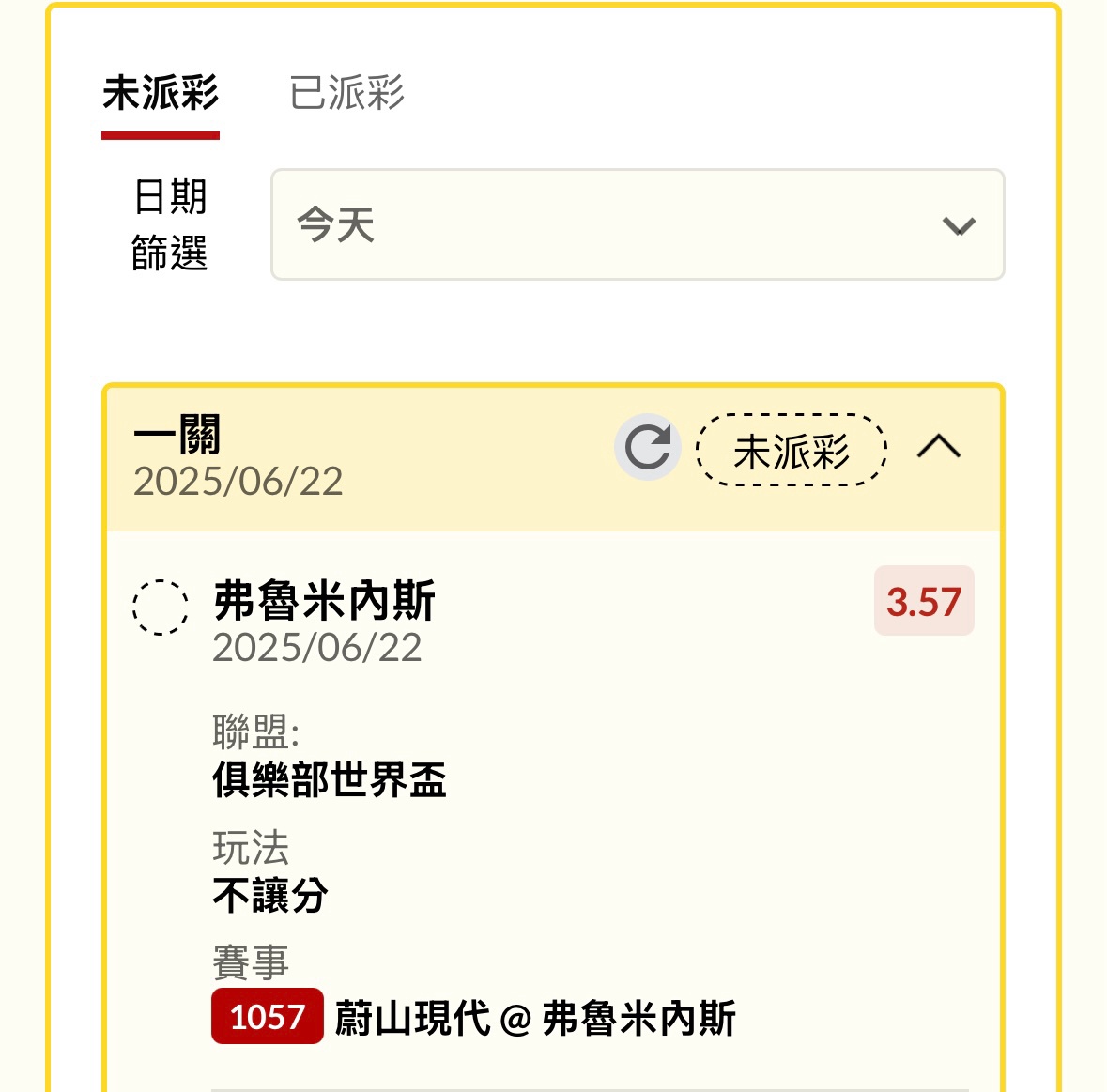Refresh the 一關 bet card
The image size is (1107, 1092).
647,447
